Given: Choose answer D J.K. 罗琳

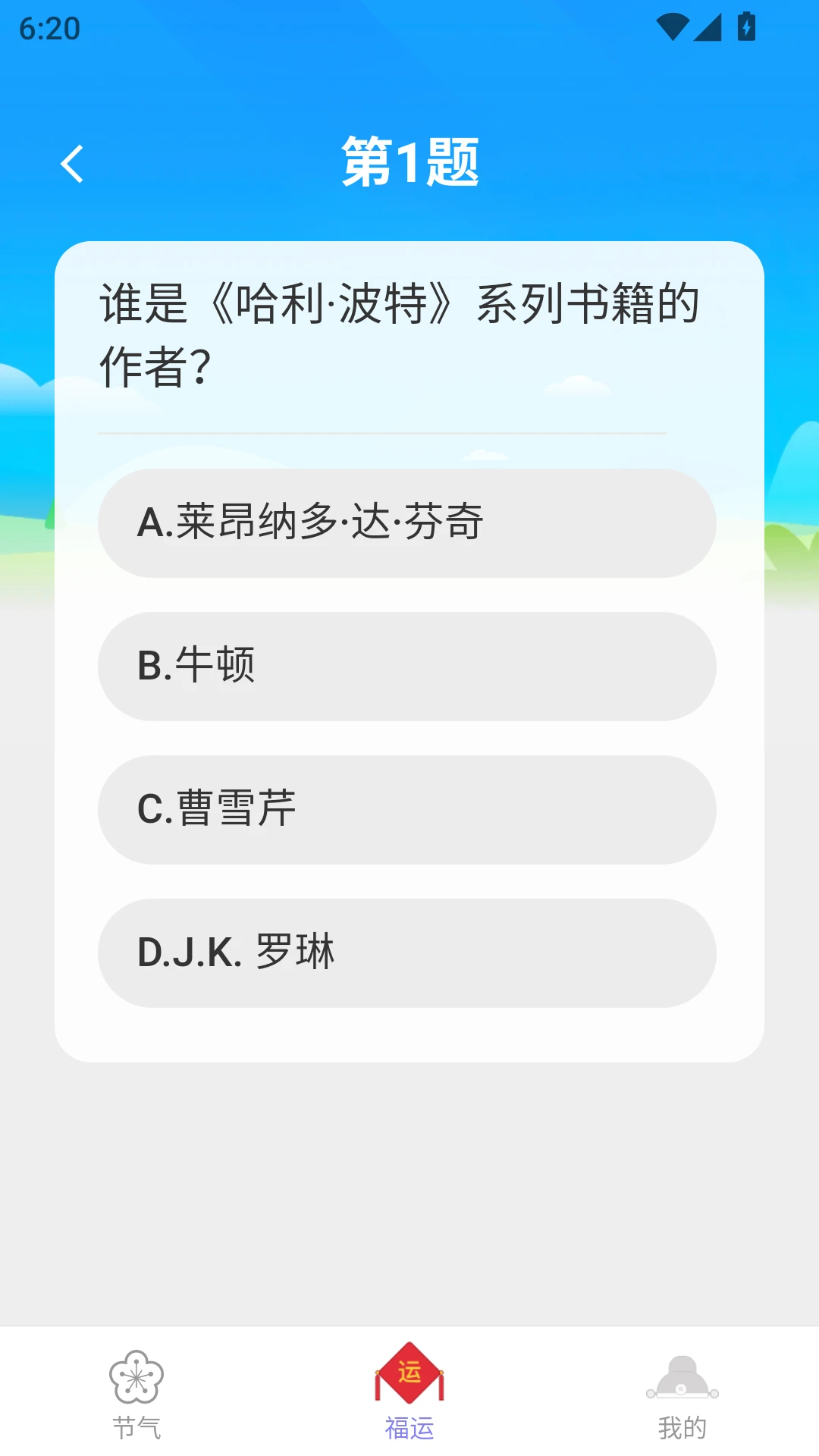Looking at the screenshot, I should click(x=409, y=953).
